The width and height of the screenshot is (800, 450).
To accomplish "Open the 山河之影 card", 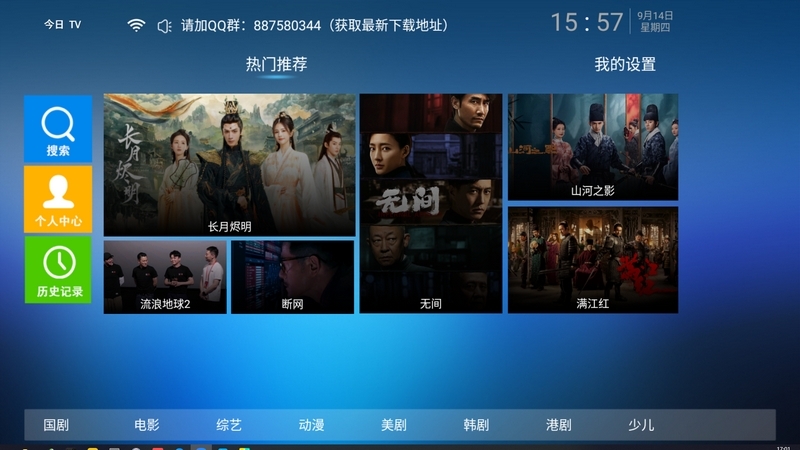I will coord(593,147).
